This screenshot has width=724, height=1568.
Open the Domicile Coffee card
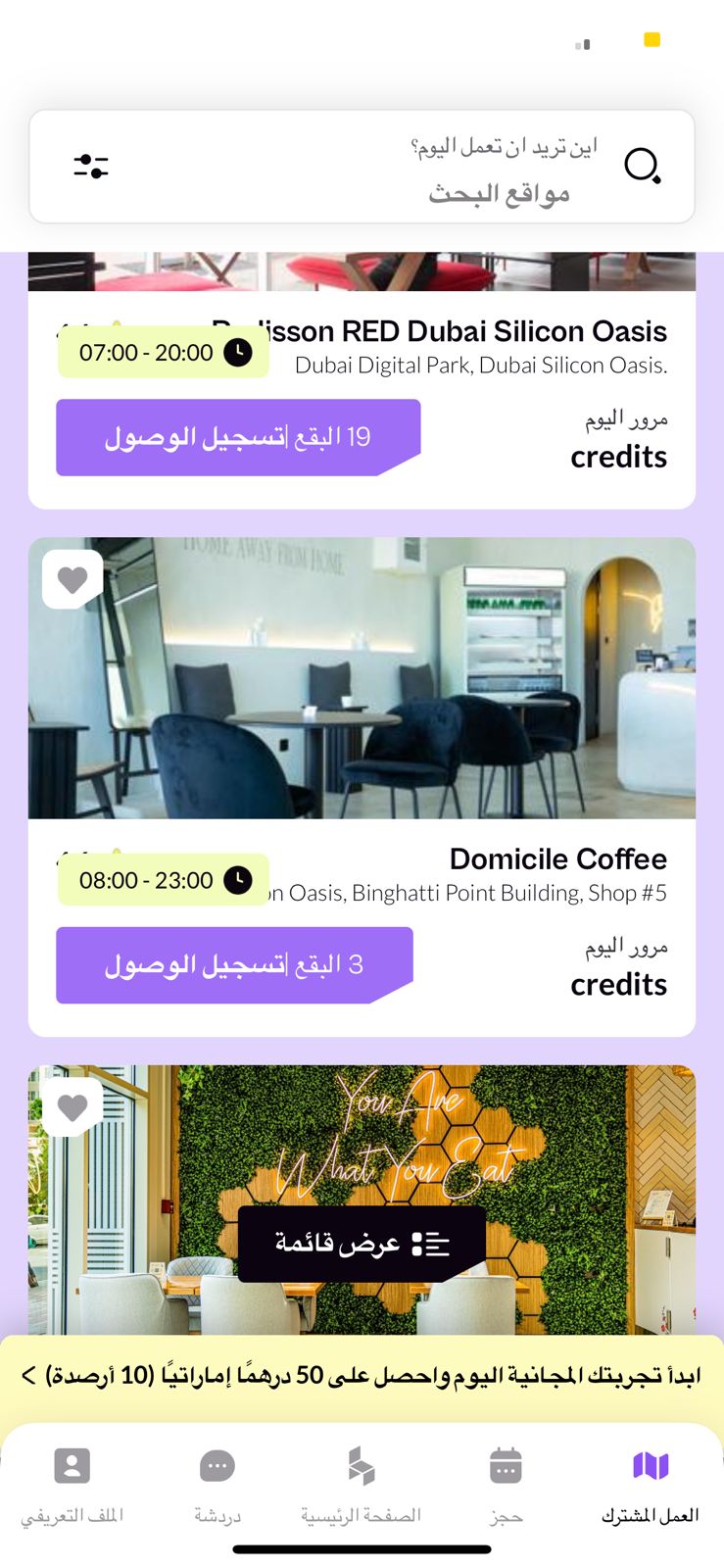[362, 787]
